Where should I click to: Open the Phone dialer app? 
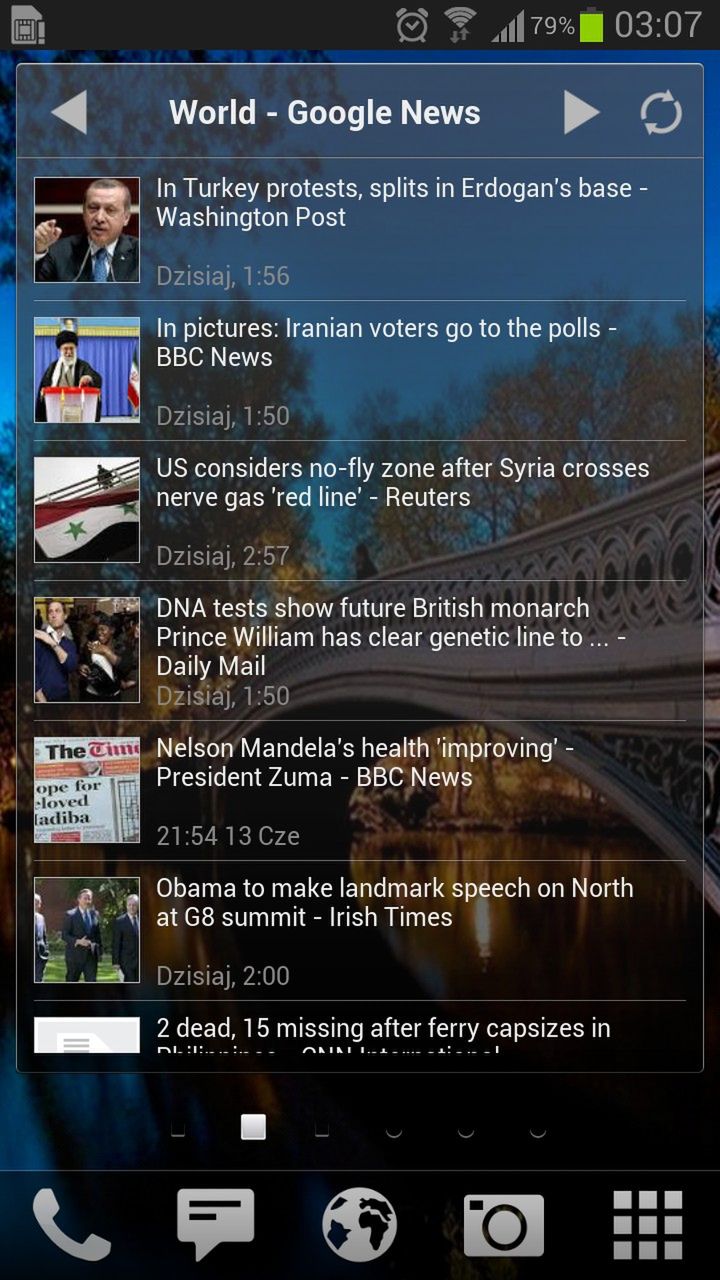(x=71, y=1224)
